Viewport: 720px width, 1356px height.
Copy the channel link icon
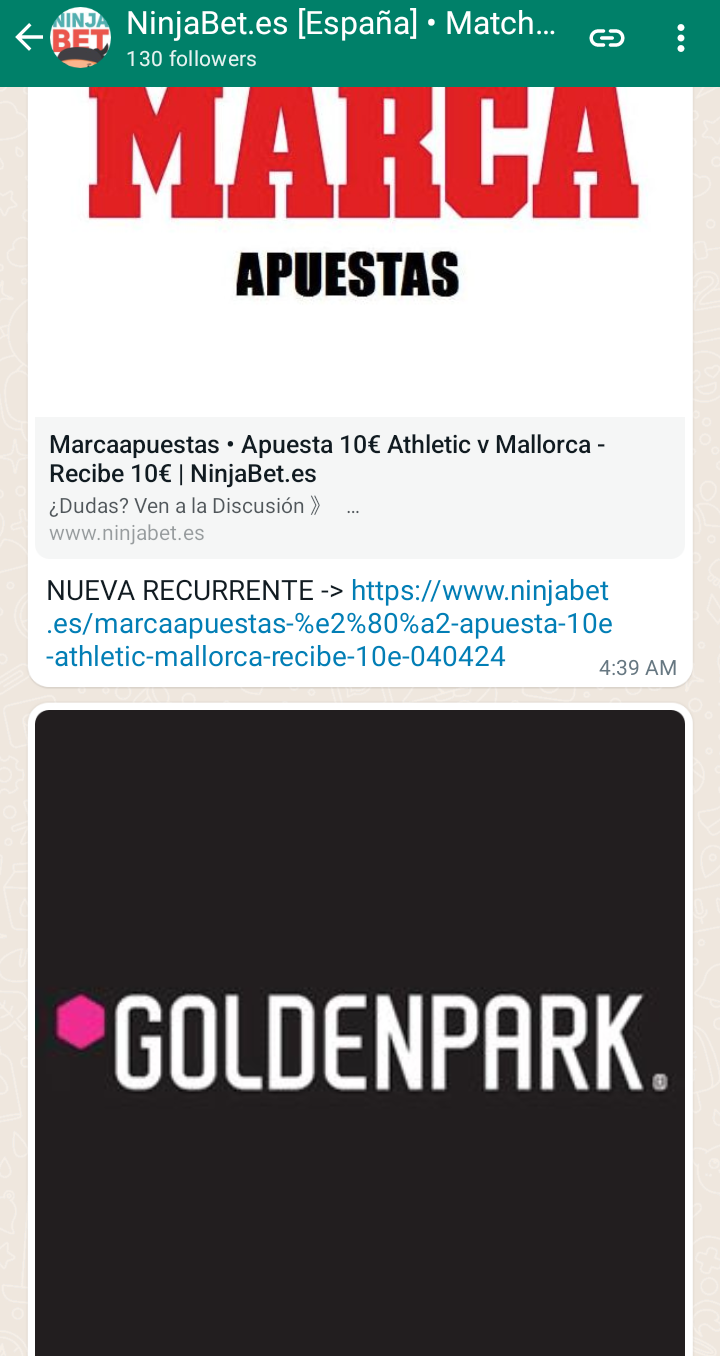[x=606, y=39]
